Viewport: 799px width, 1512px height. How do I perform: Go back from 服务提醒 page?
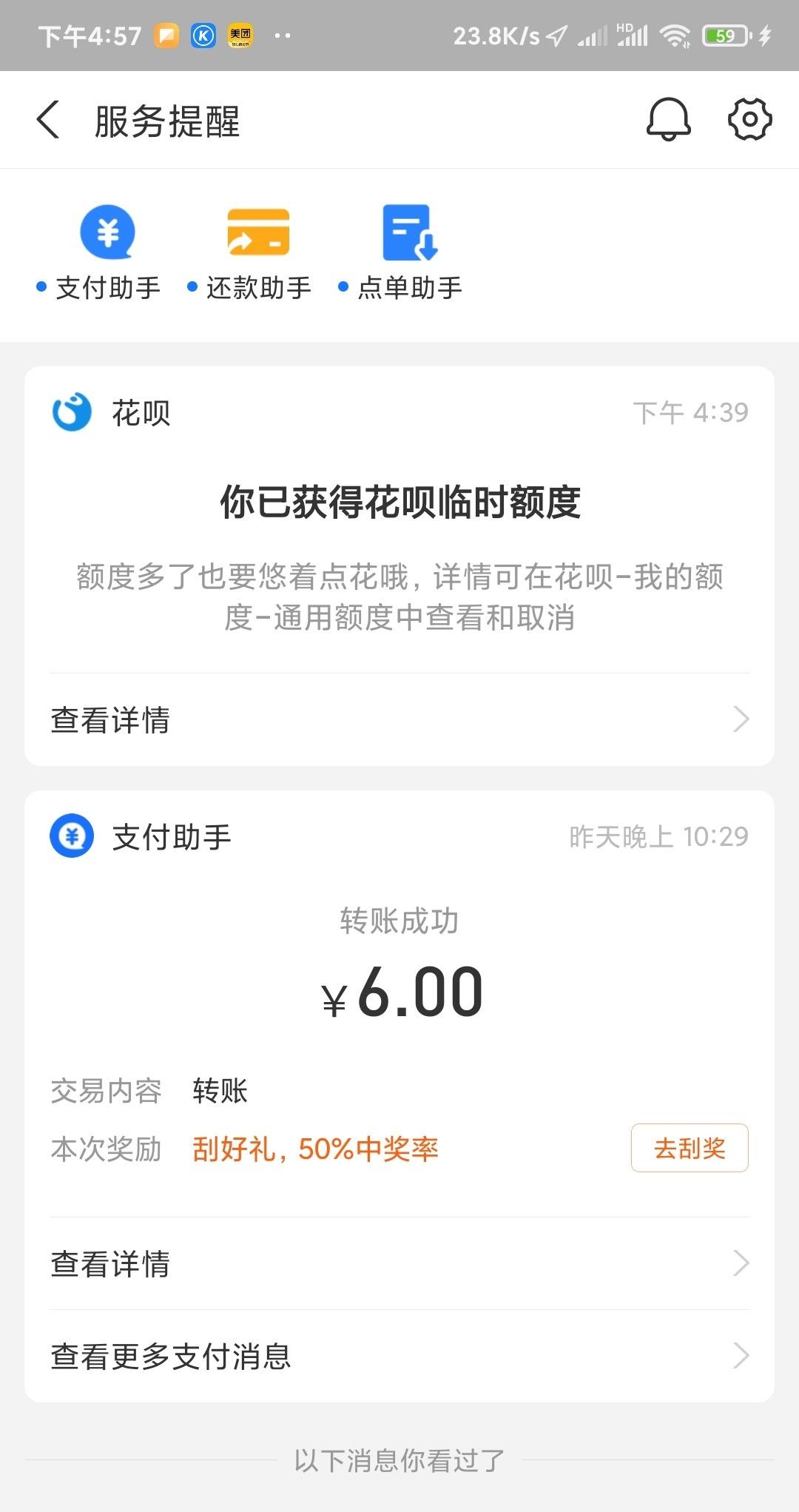pos(48,120)
